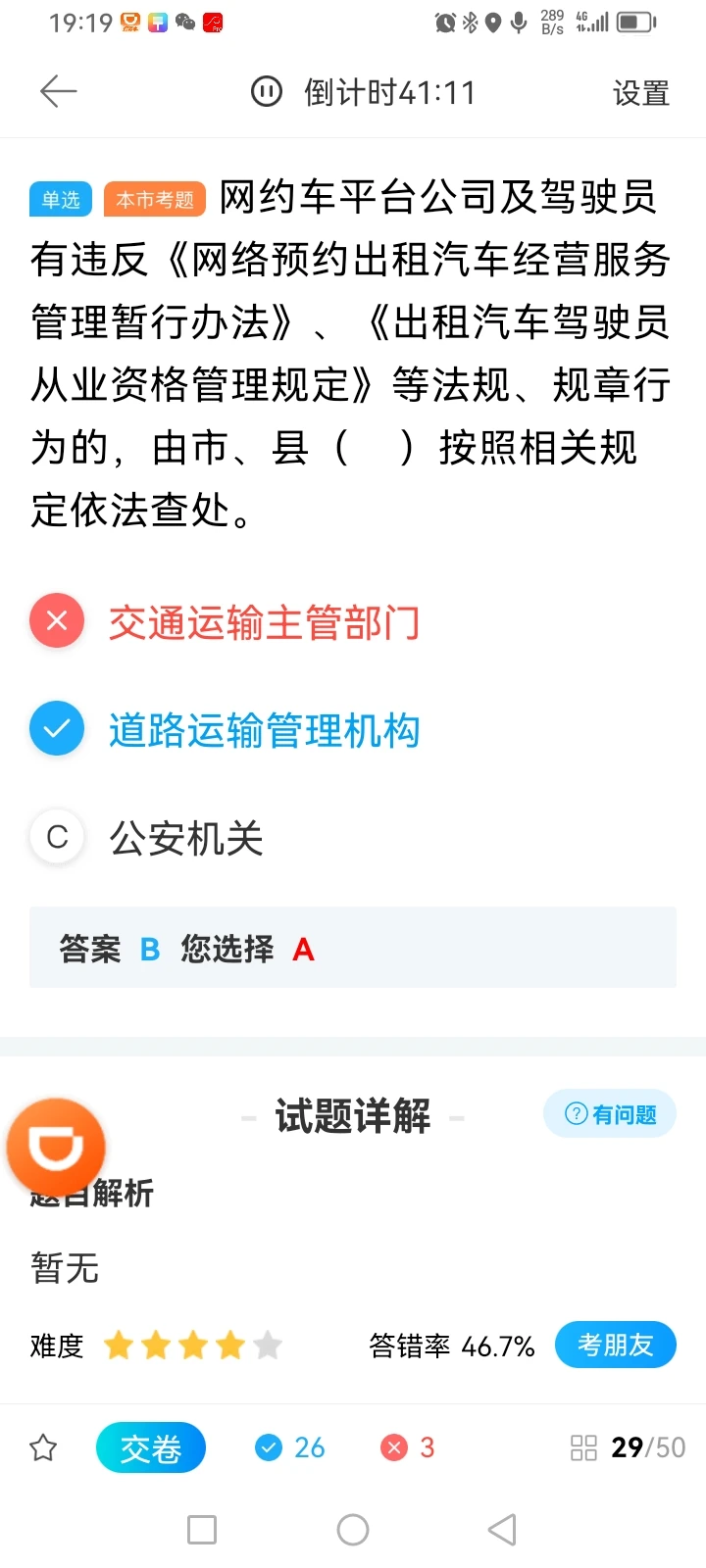This screenshot has height=1568, width=706.
Task: Favorite this question with the star icon
Action: (x=44, y=1447)
